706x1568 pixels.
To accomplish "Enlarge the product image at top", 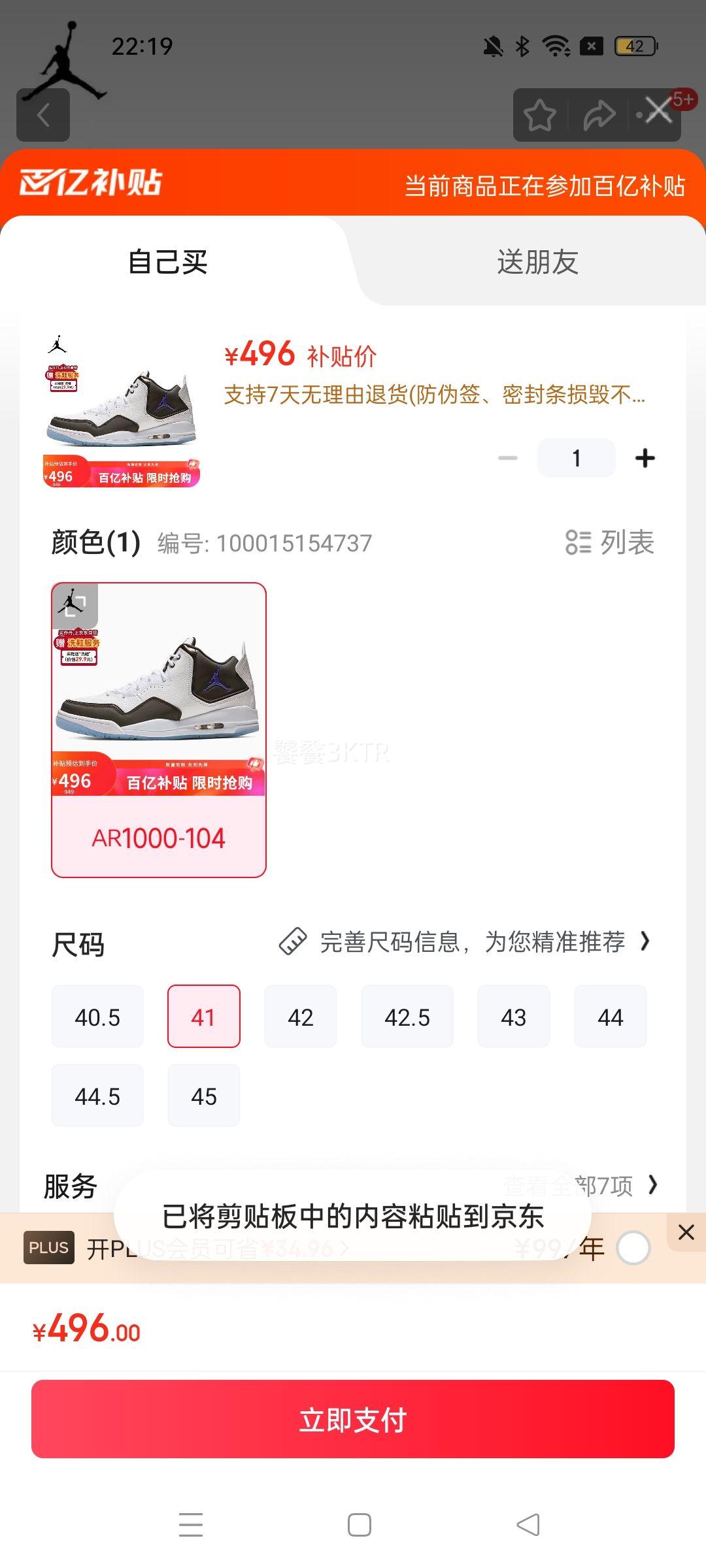I will pos(122,410).
